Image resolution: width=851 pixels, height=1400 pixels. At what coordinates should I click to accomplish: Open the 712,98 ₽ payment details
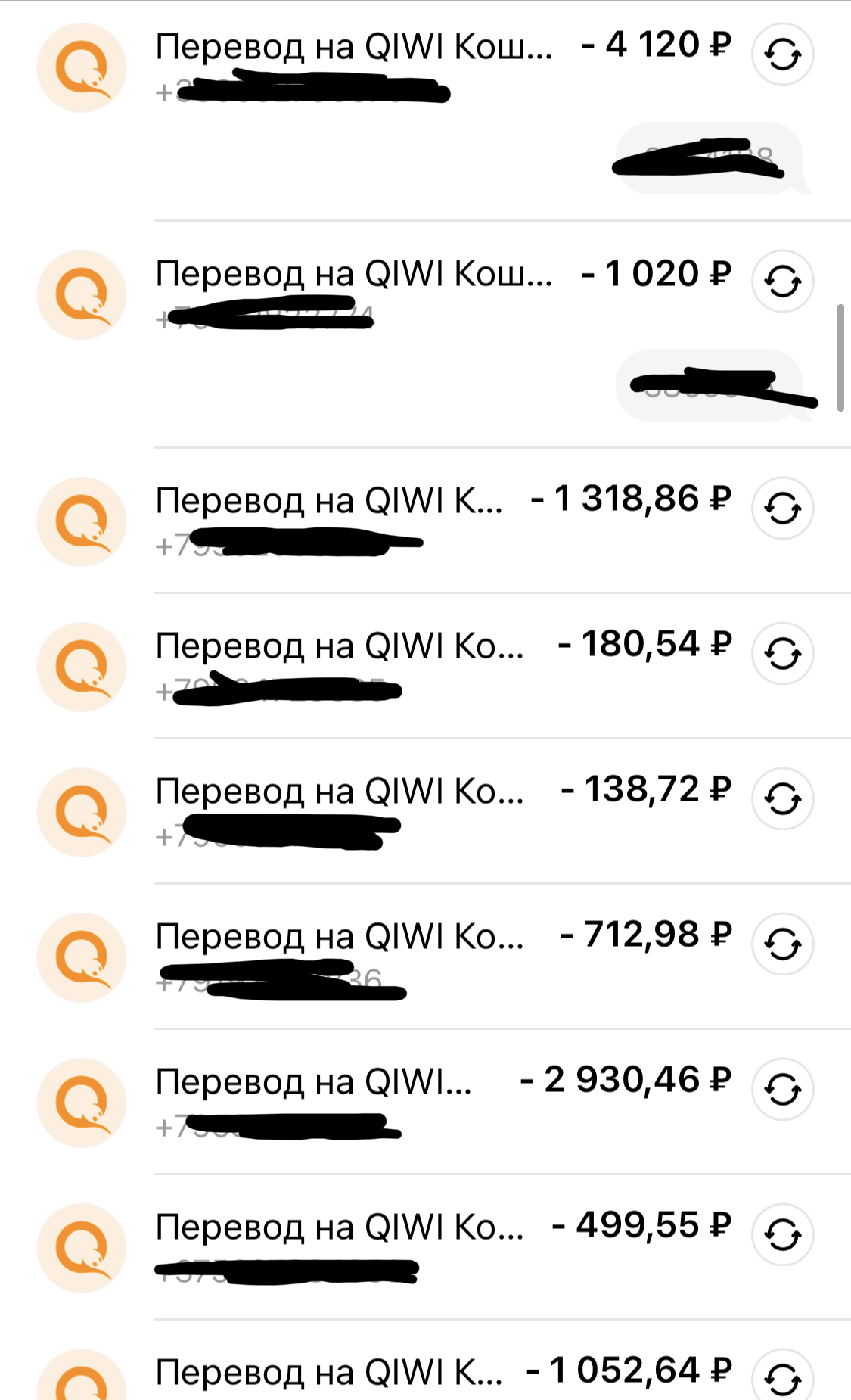[339, 937]
